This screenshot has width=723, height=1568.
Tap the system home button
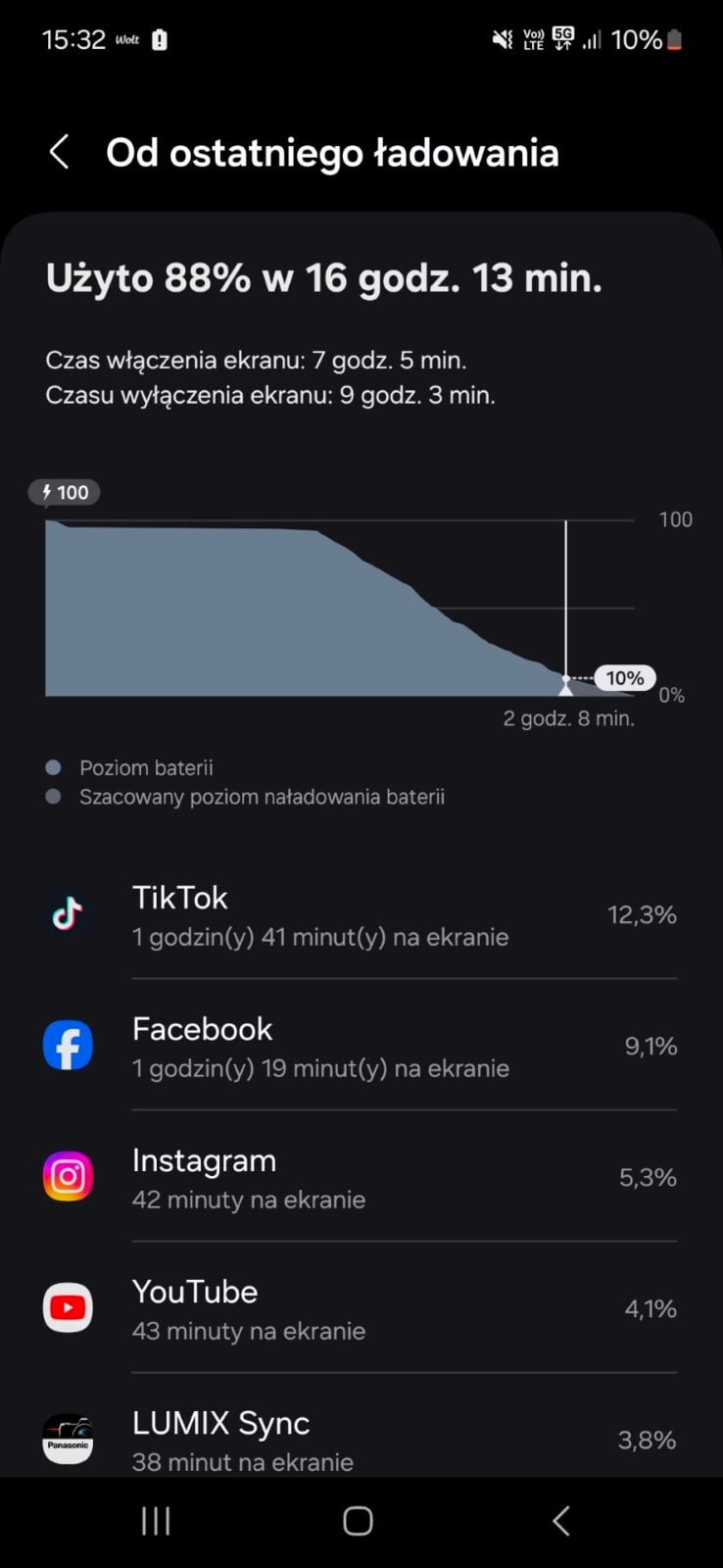click(358, 1521)
